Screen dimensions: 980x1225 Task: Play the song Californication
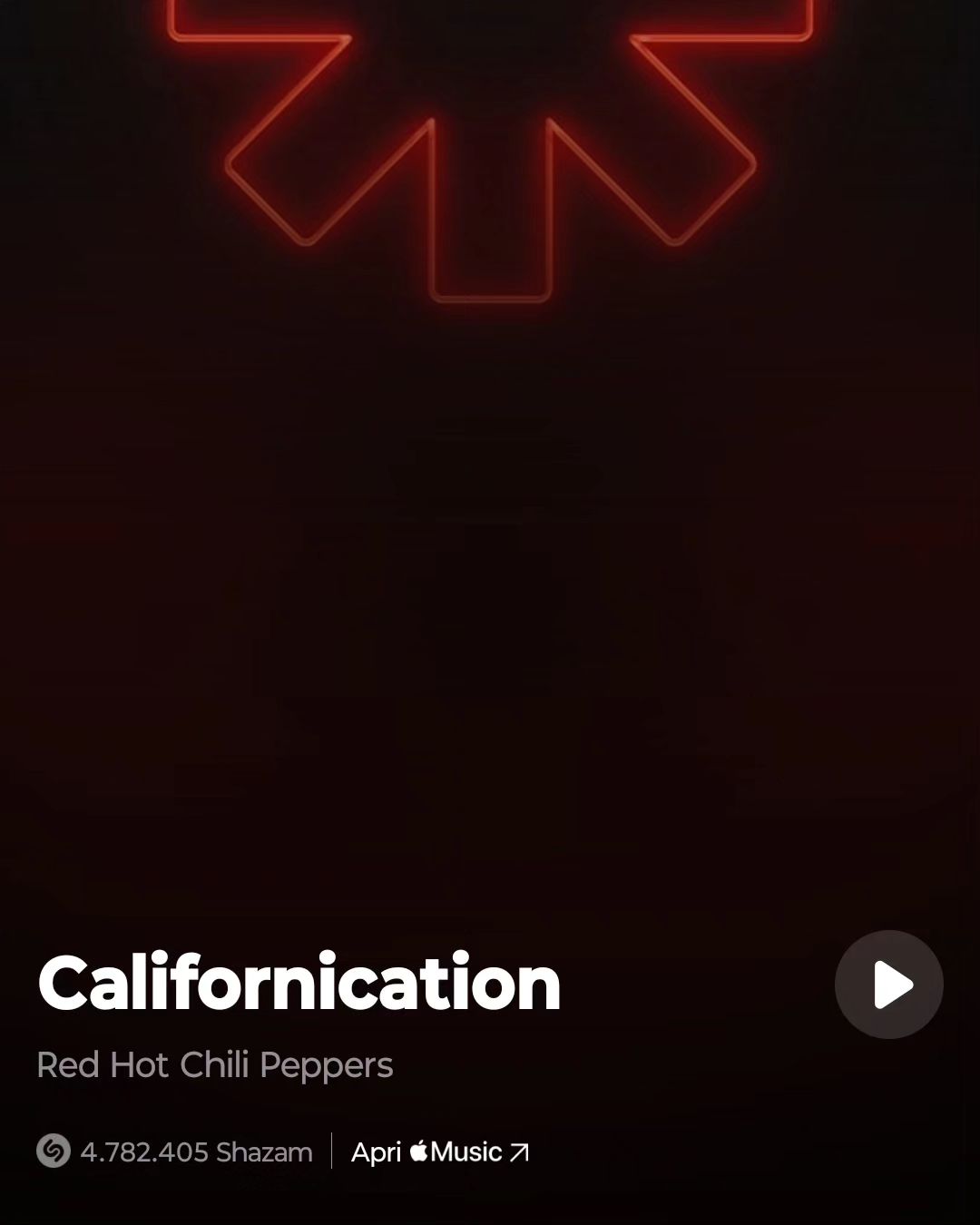click(888, 985)
